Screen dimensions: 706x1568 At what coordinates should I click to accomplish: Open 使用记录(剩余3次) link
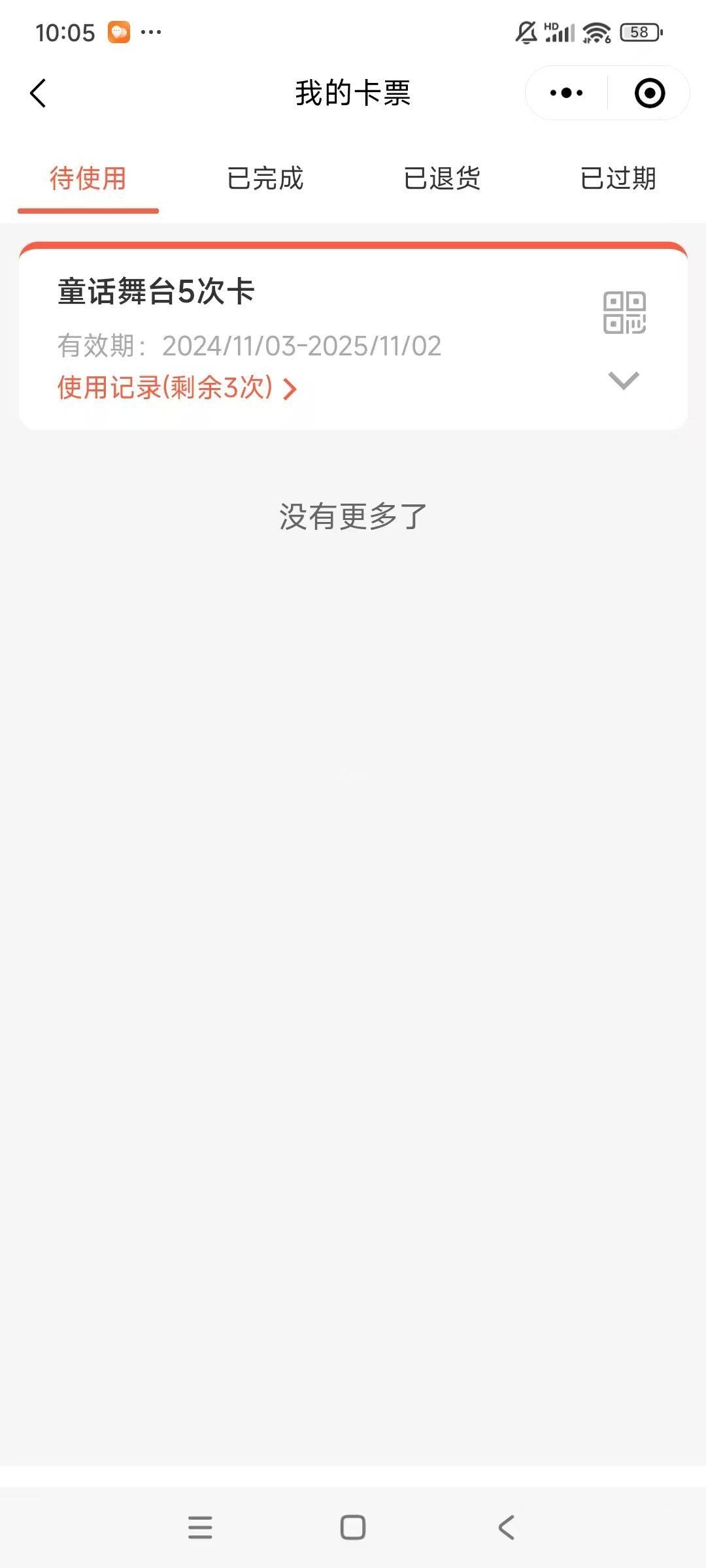click(176, 388)
